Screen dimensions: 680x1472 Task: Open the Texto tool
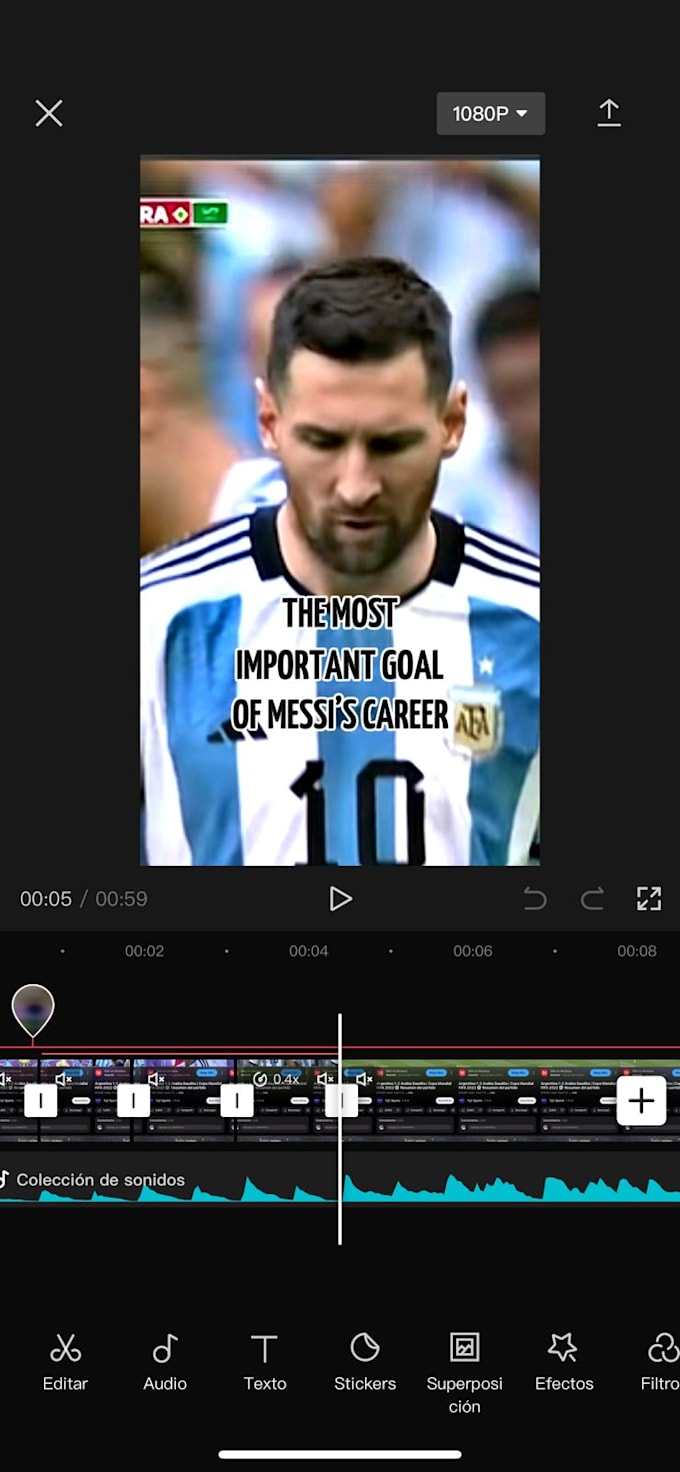click(x=264, y=1362)
